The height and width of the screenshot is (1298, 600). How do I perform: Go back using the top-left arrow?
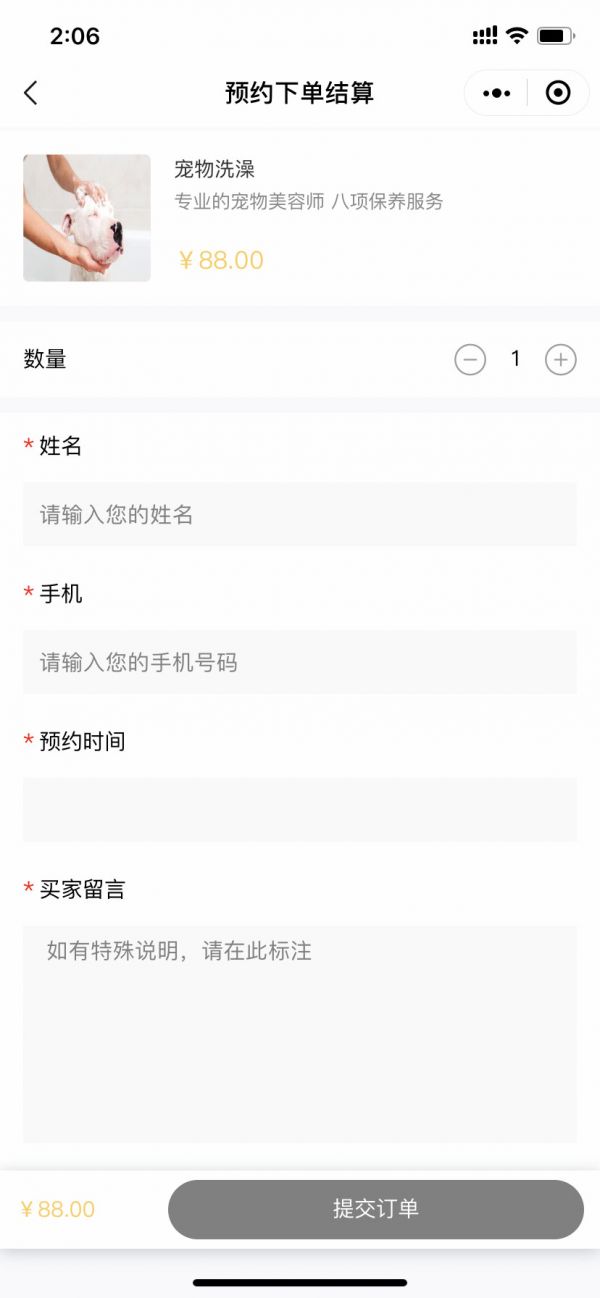(31, 93)
